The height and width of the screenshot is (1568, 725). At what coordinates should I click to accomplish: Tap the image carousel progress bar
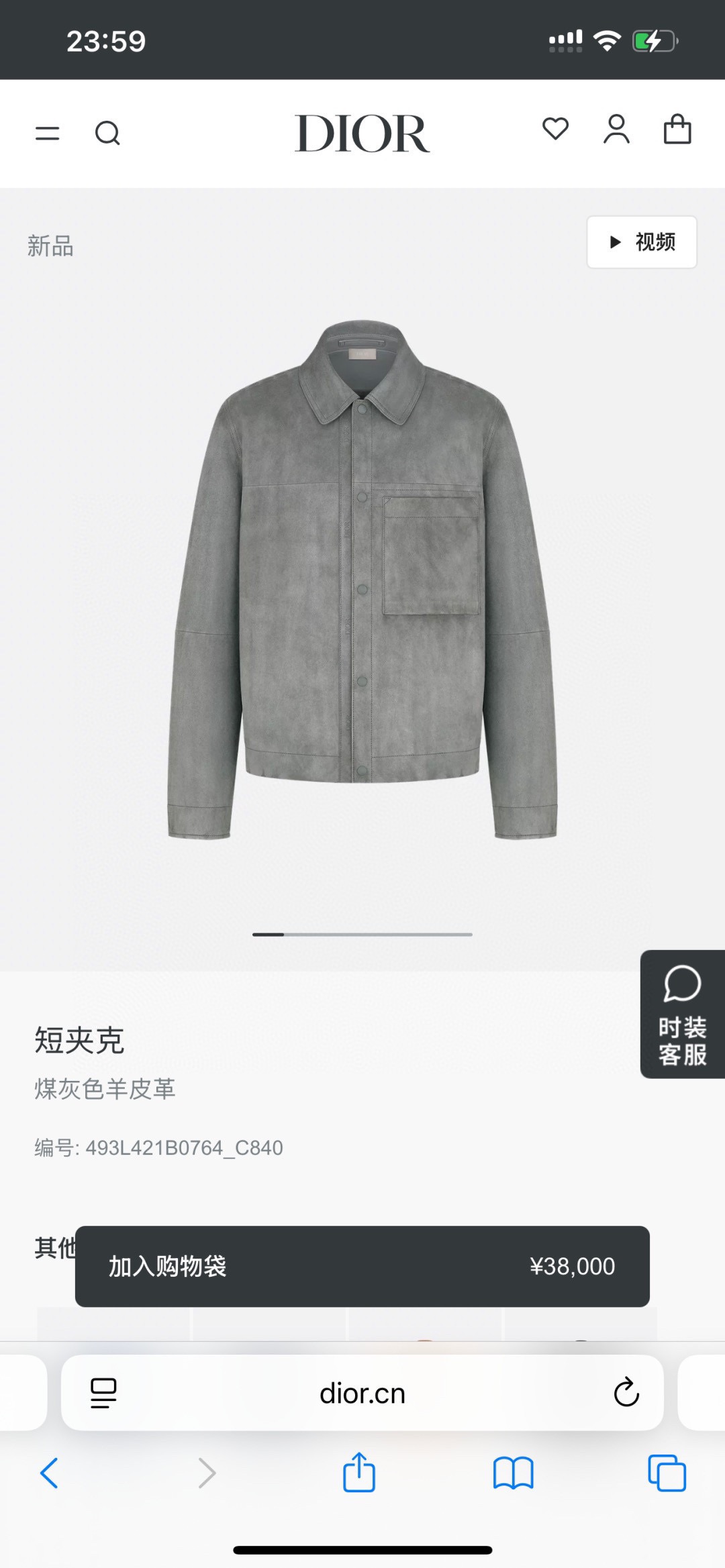coord(361,933)
